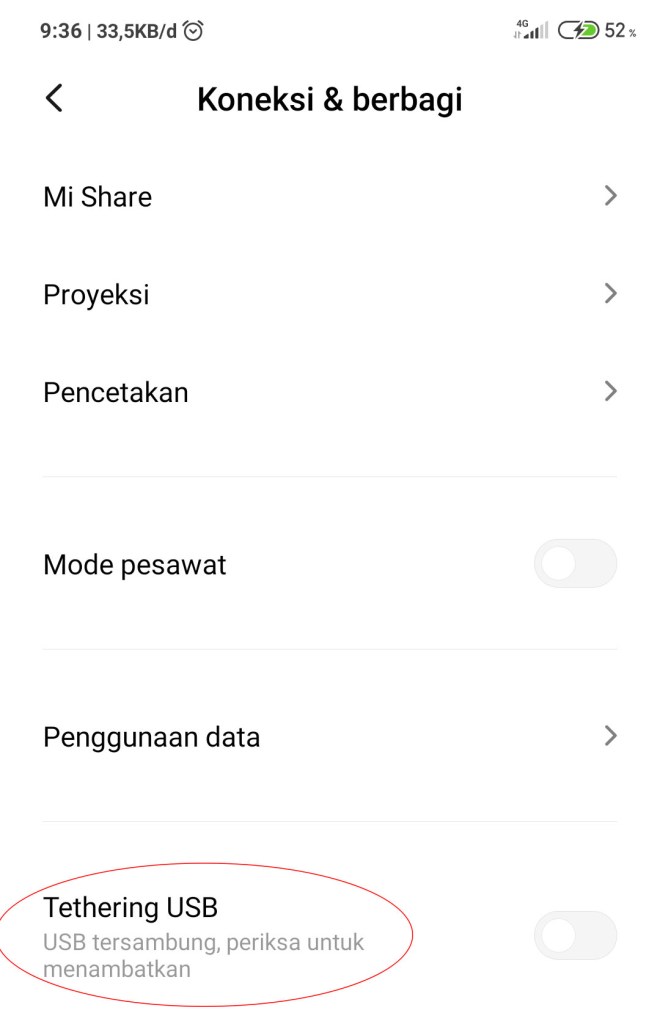
Task: Open the Proyeksi option
Action: (x=330, y=294)
